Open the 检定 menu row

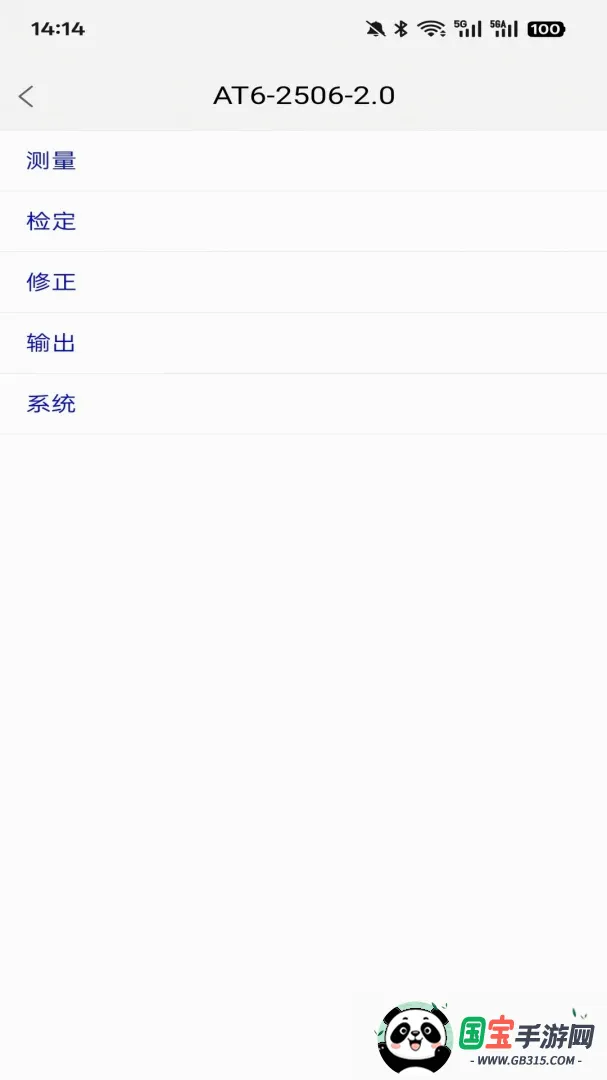click(x=303, y=221)
